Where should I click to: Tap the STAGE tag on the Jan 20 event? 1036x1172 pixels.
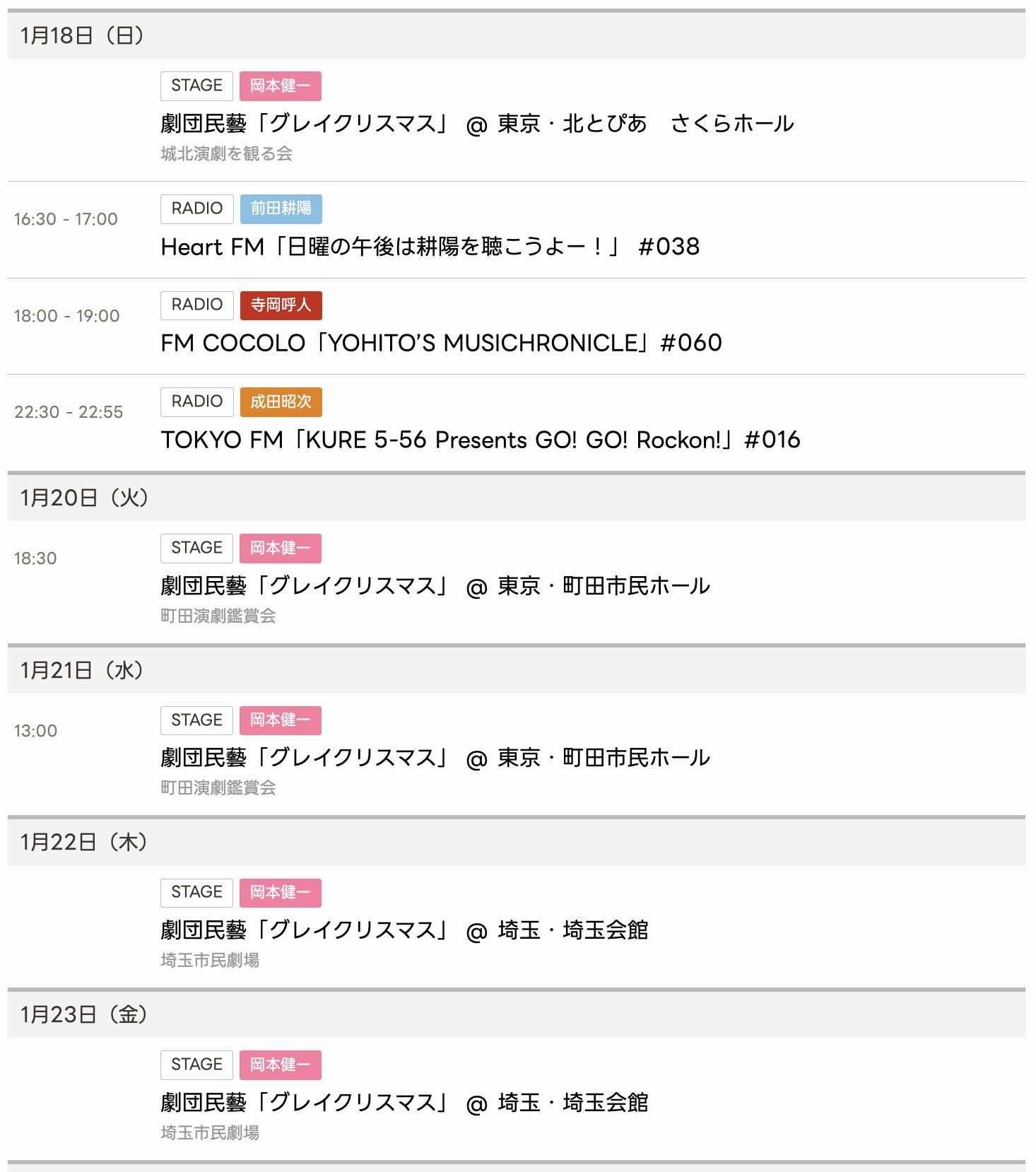tap(196, 548)
